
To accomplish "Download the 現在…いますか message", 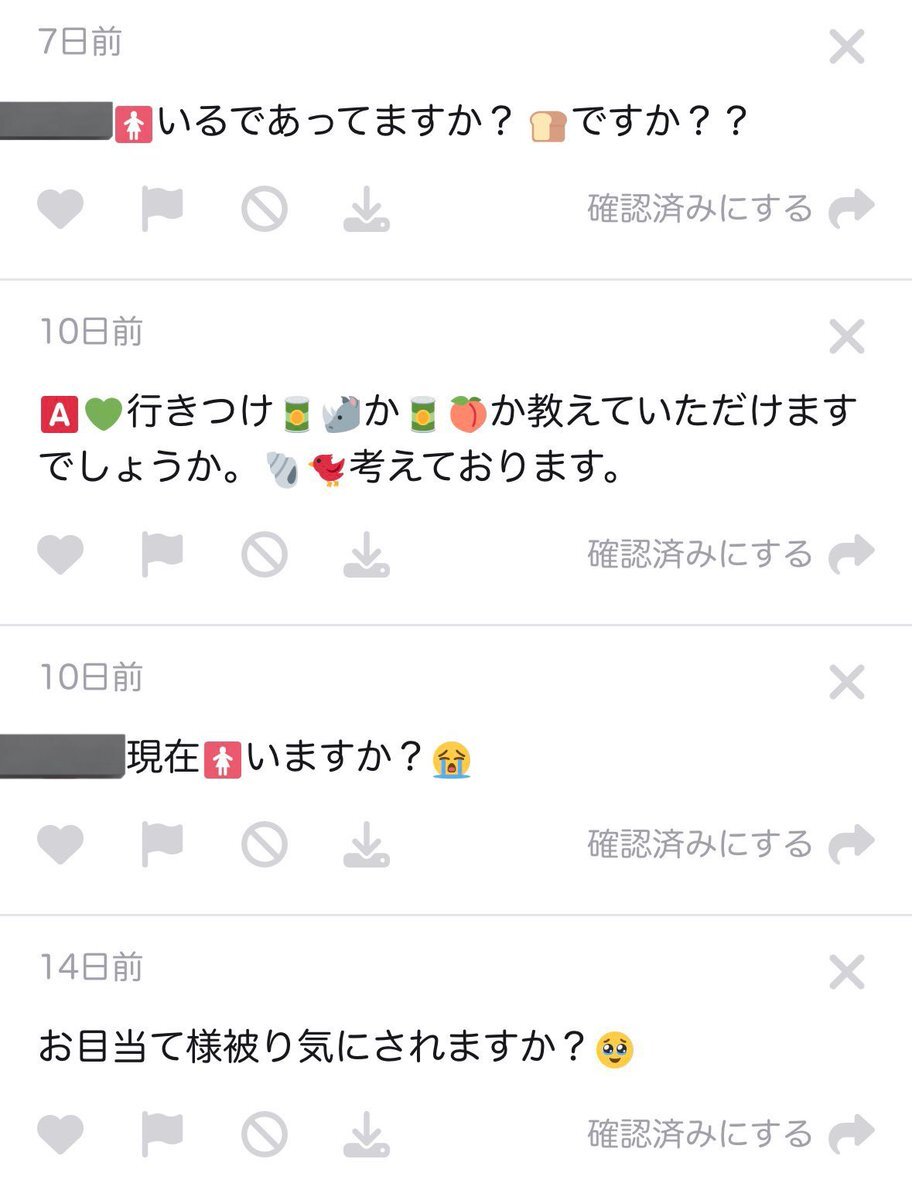I will click(x=366, y=846).
